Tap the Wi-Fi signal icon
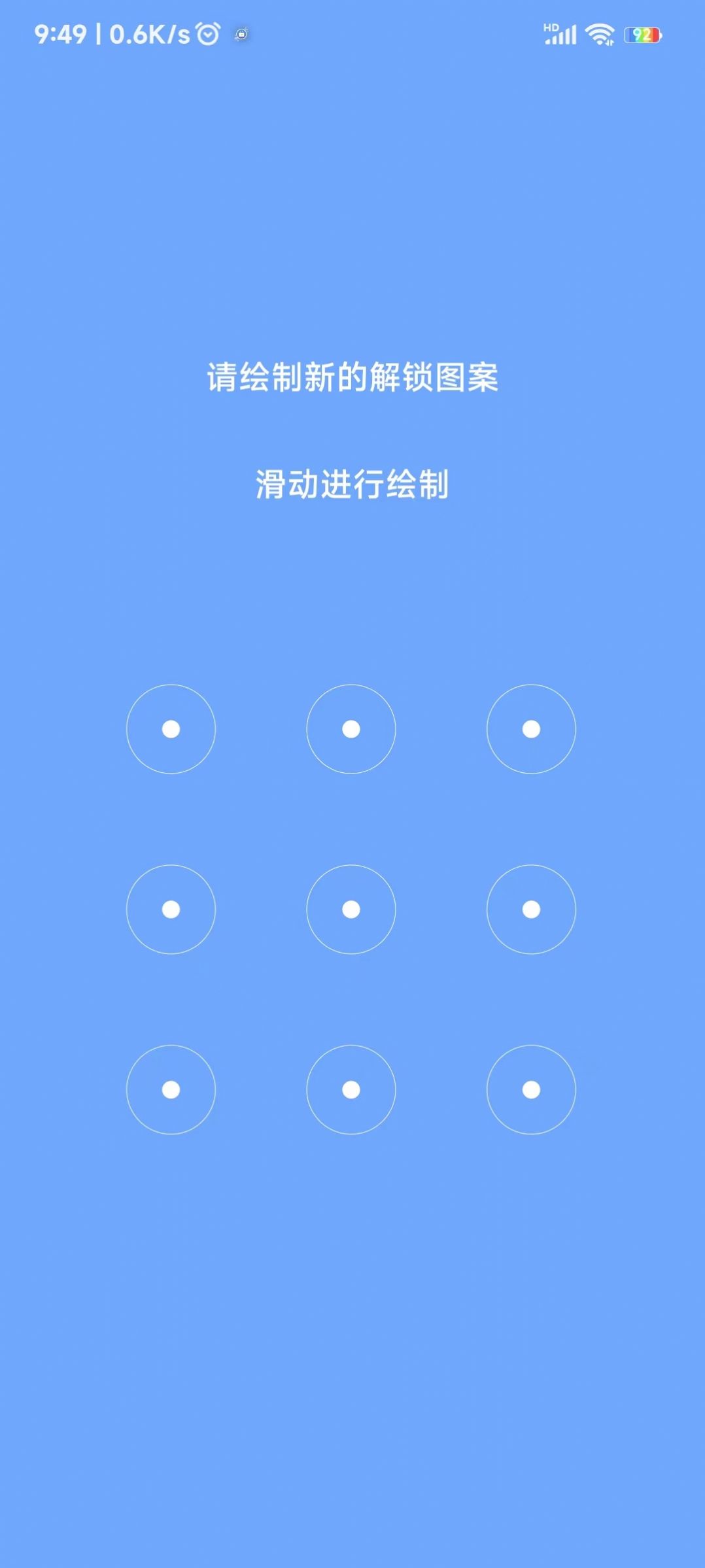The height and width of the screenshot is (1568, 705). click(599, 35)
